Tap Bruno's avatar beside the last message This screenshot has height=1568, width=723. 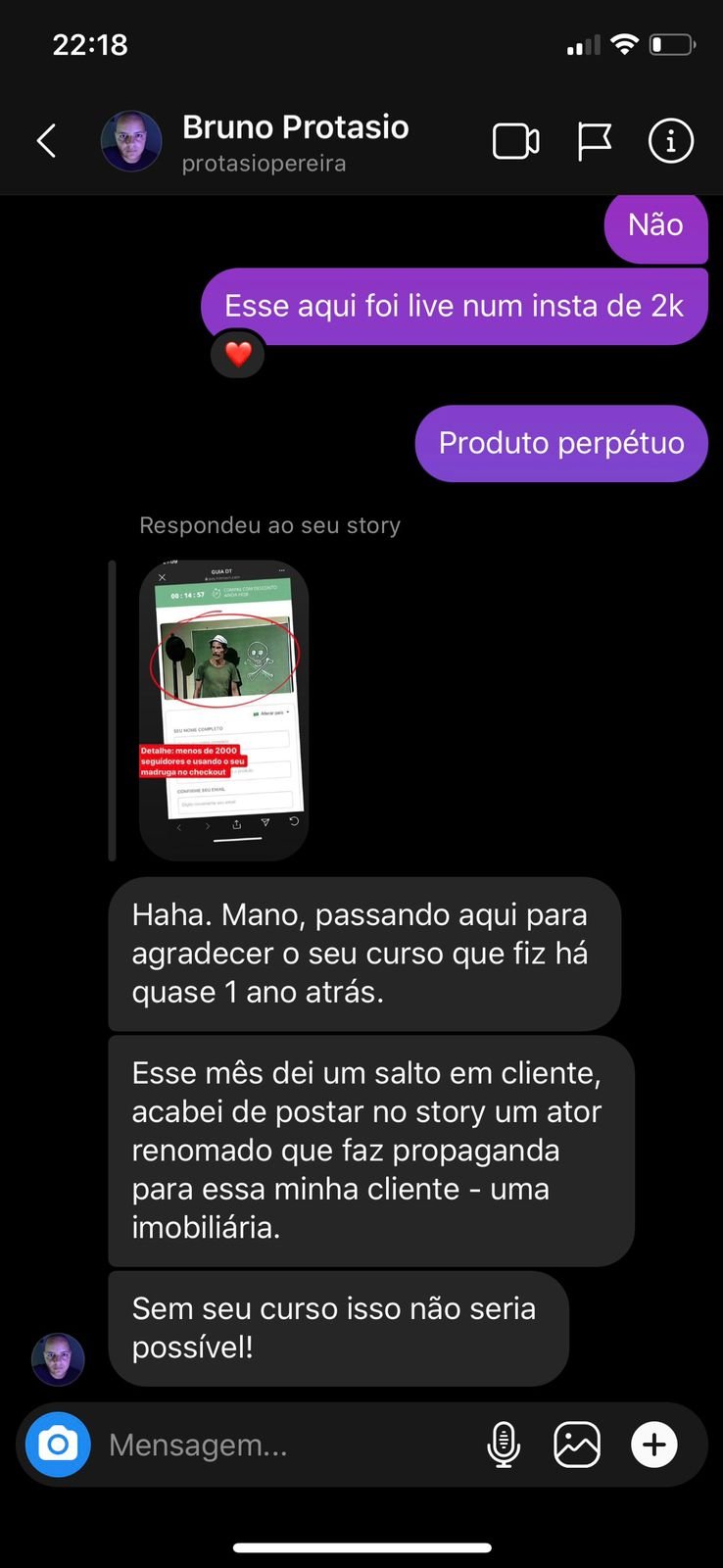[x=58, y=1359]
